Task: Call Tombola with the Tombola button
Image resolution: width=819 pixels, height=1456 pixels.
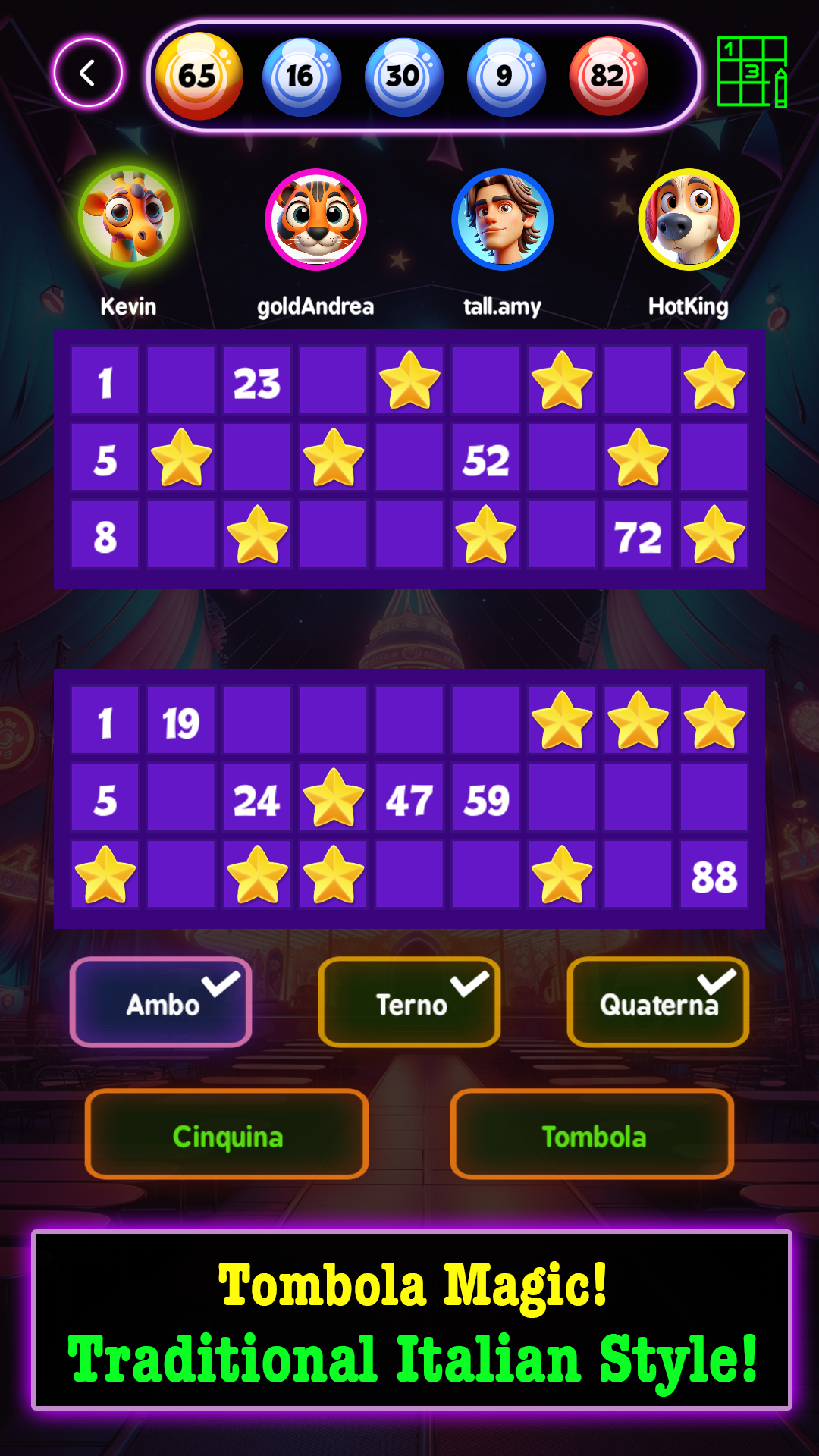Action: coord(592,1135)
